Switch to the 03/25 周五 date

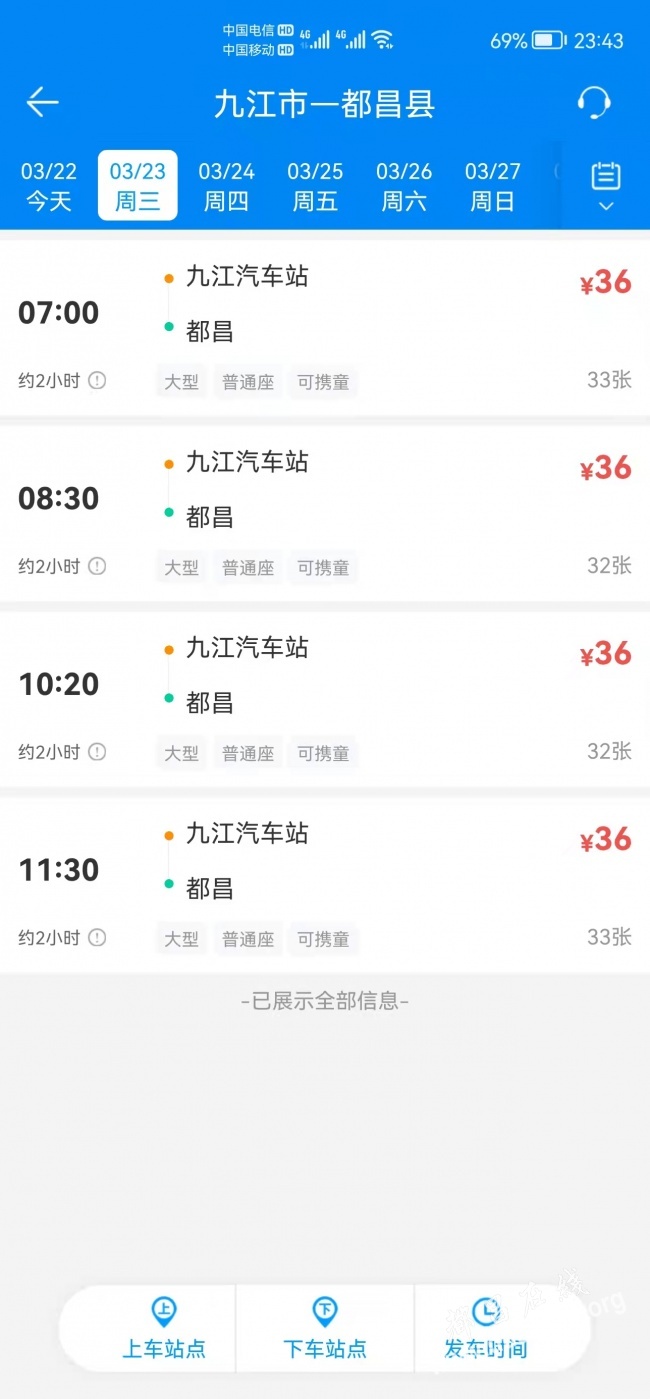(315, 186)
